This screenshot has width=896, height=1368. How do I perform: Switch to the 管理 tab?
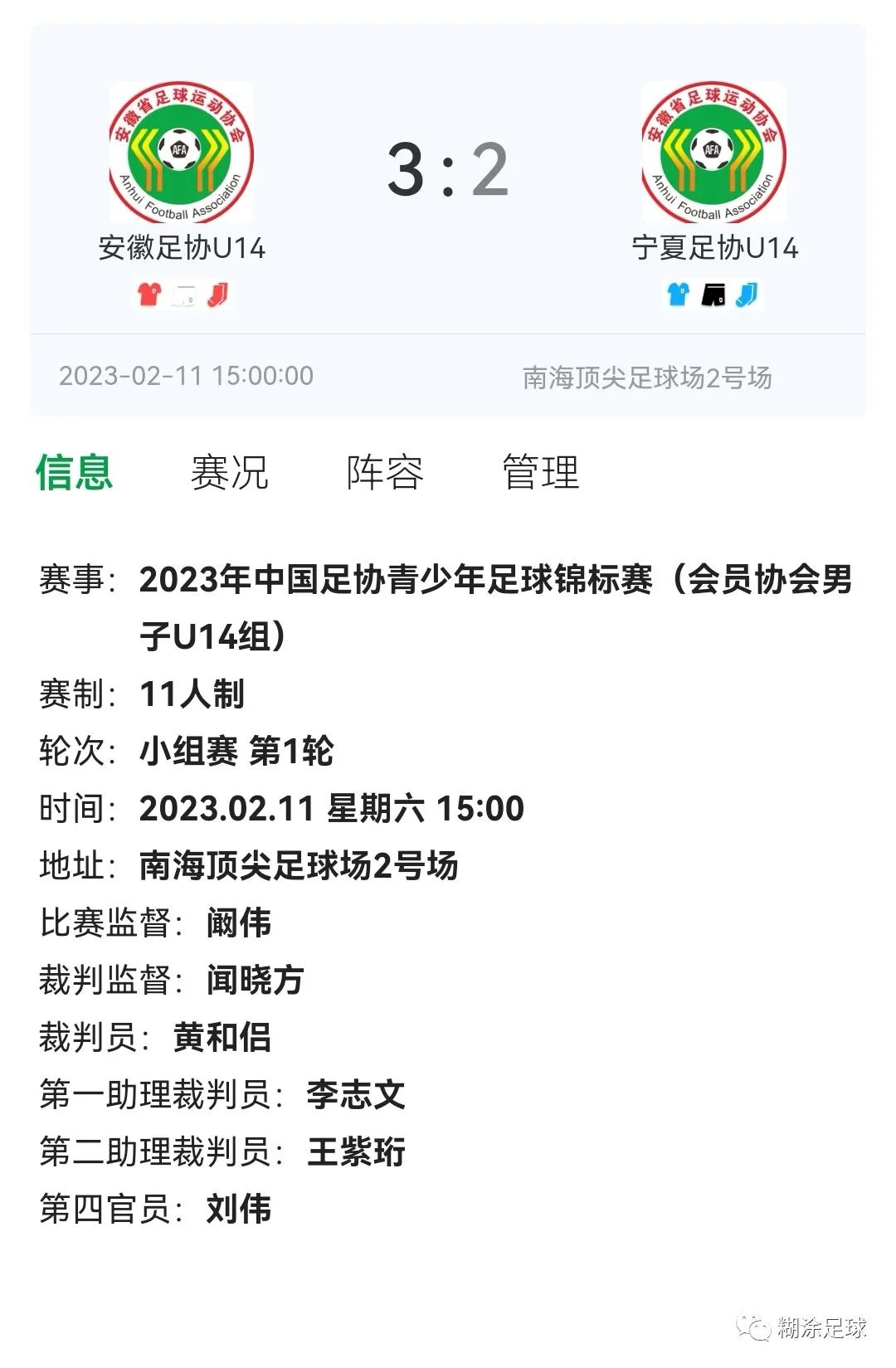click(x=539, y=473)
